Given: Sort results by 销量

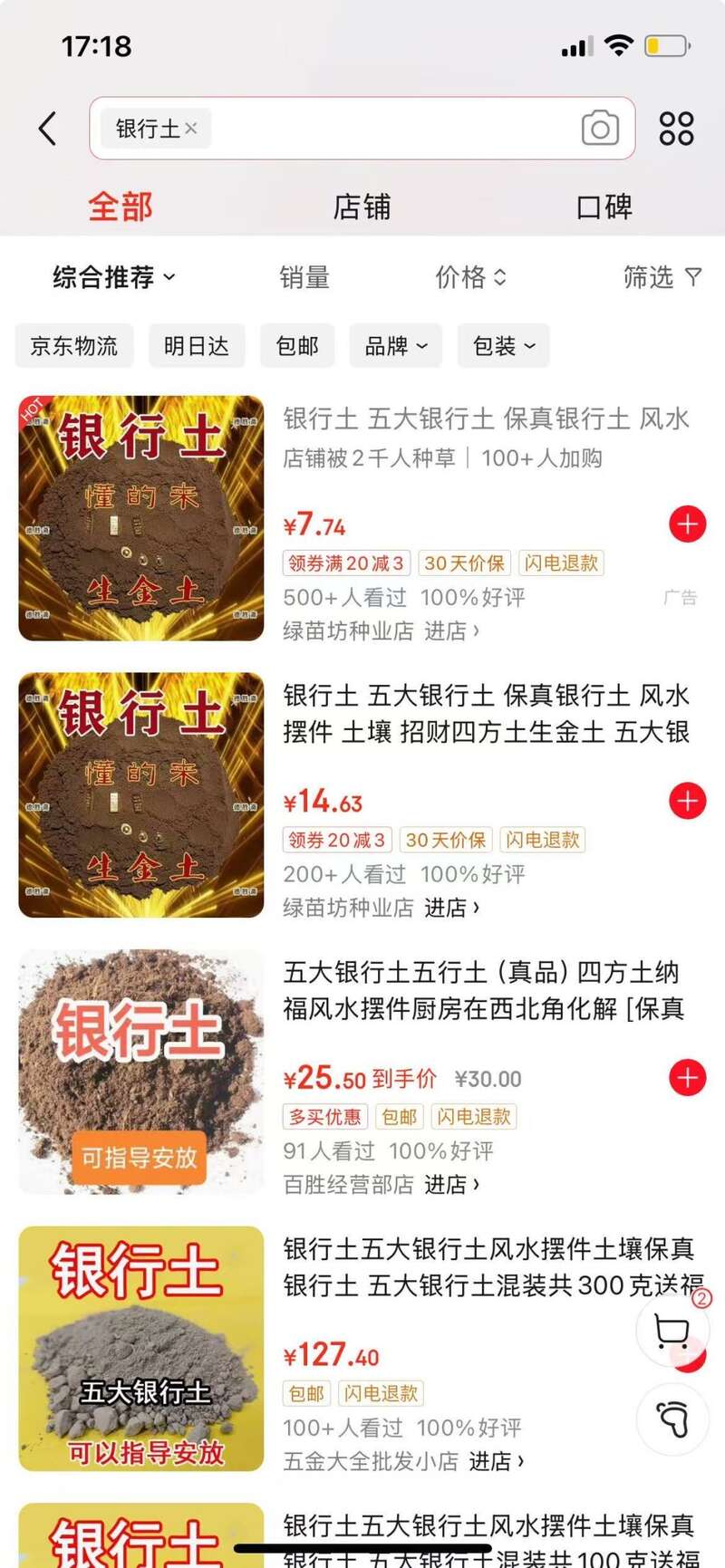Looking at the screenshot, I should pyautogui.click(x=304, y=277).
